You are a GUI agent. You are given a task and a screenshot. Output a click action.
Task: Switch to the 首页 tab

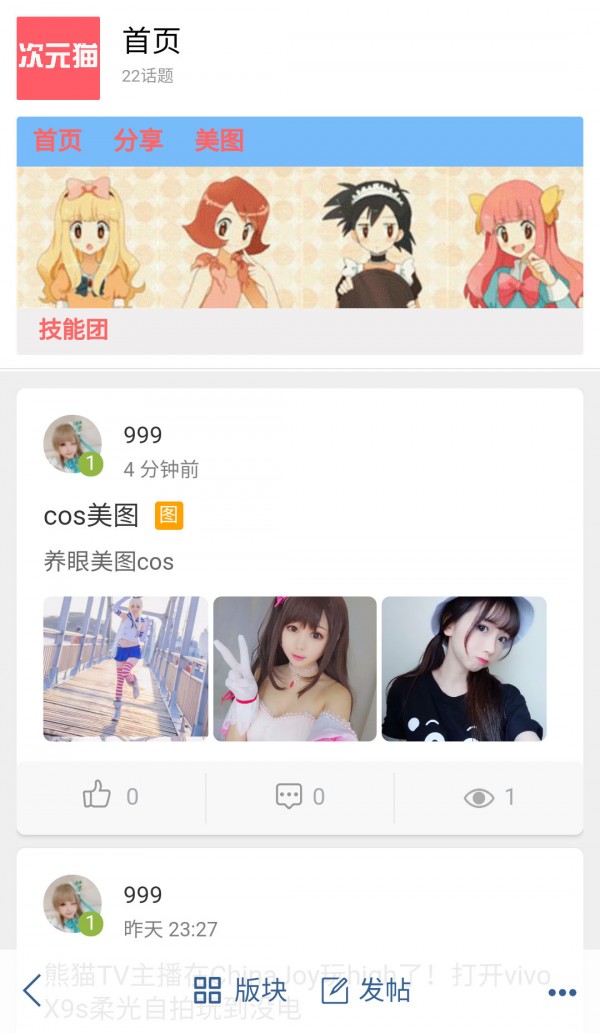click(x=58, y=141)
